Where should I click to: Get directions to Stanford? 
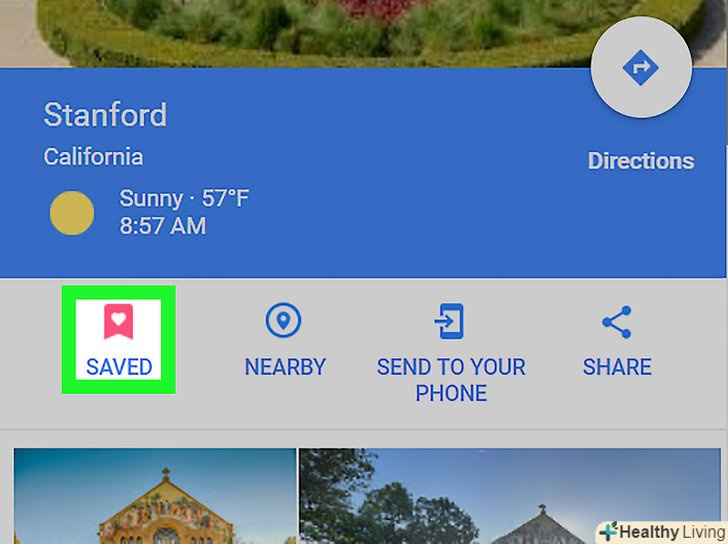640,69
